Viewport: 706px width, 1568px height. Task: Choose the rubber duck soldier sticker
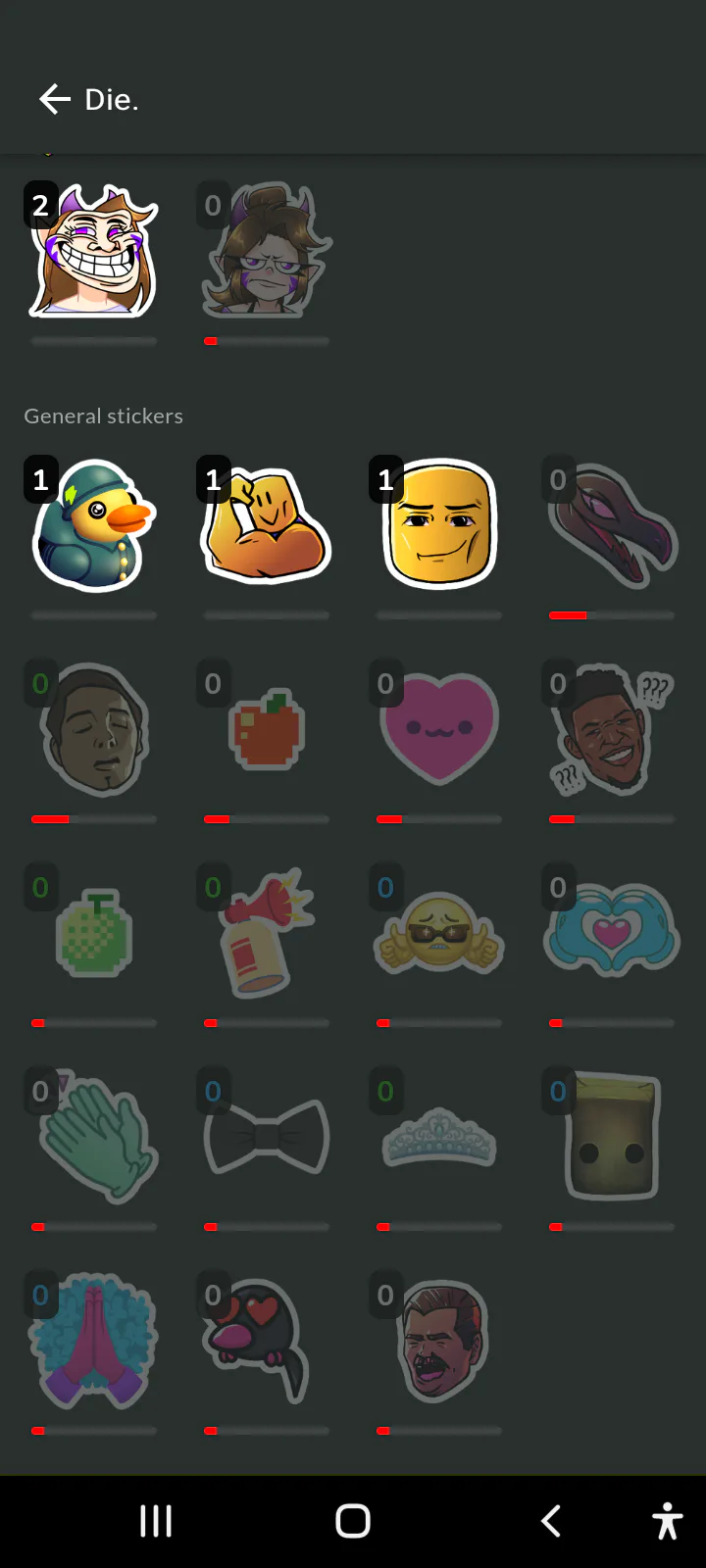tap(94, 525)
